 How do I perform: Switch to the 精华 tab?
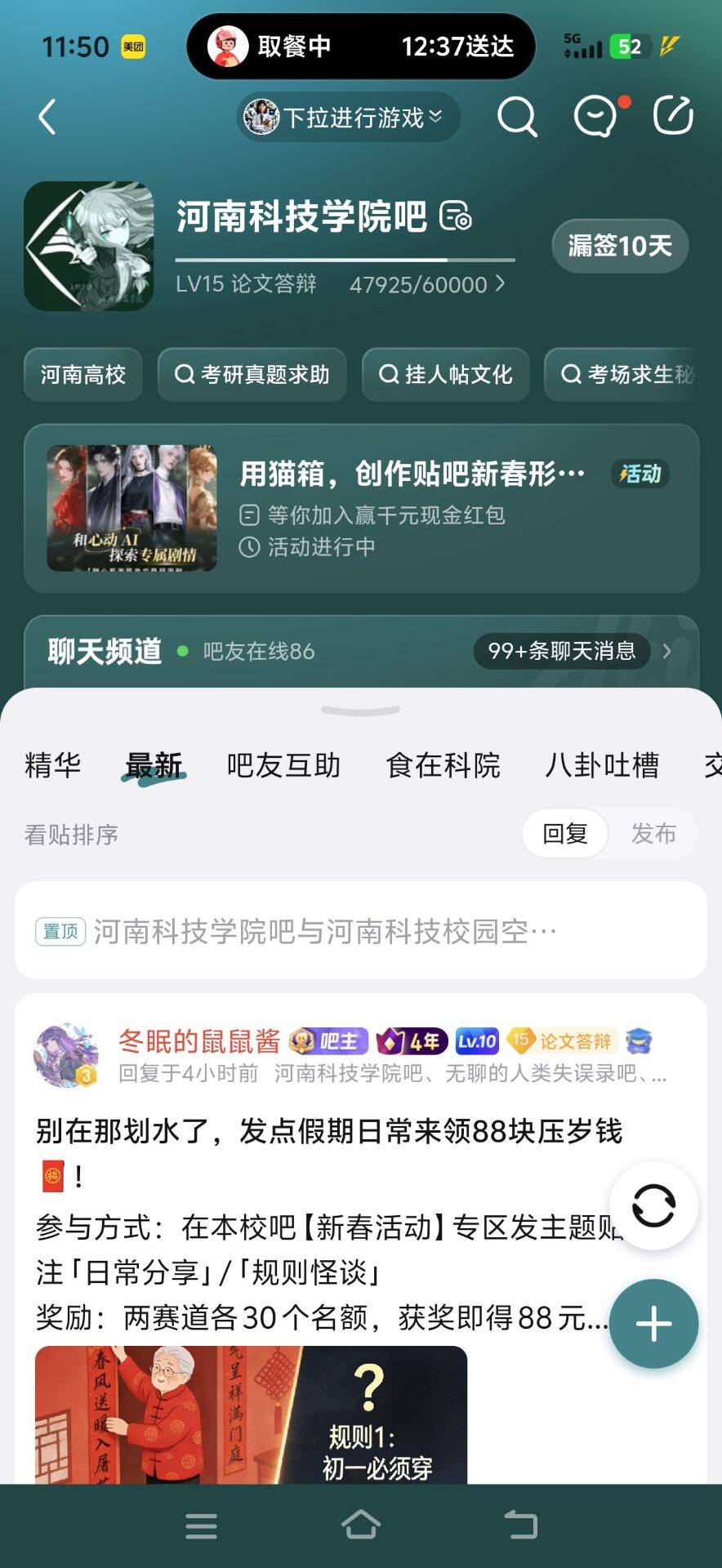tap(53, 765)
